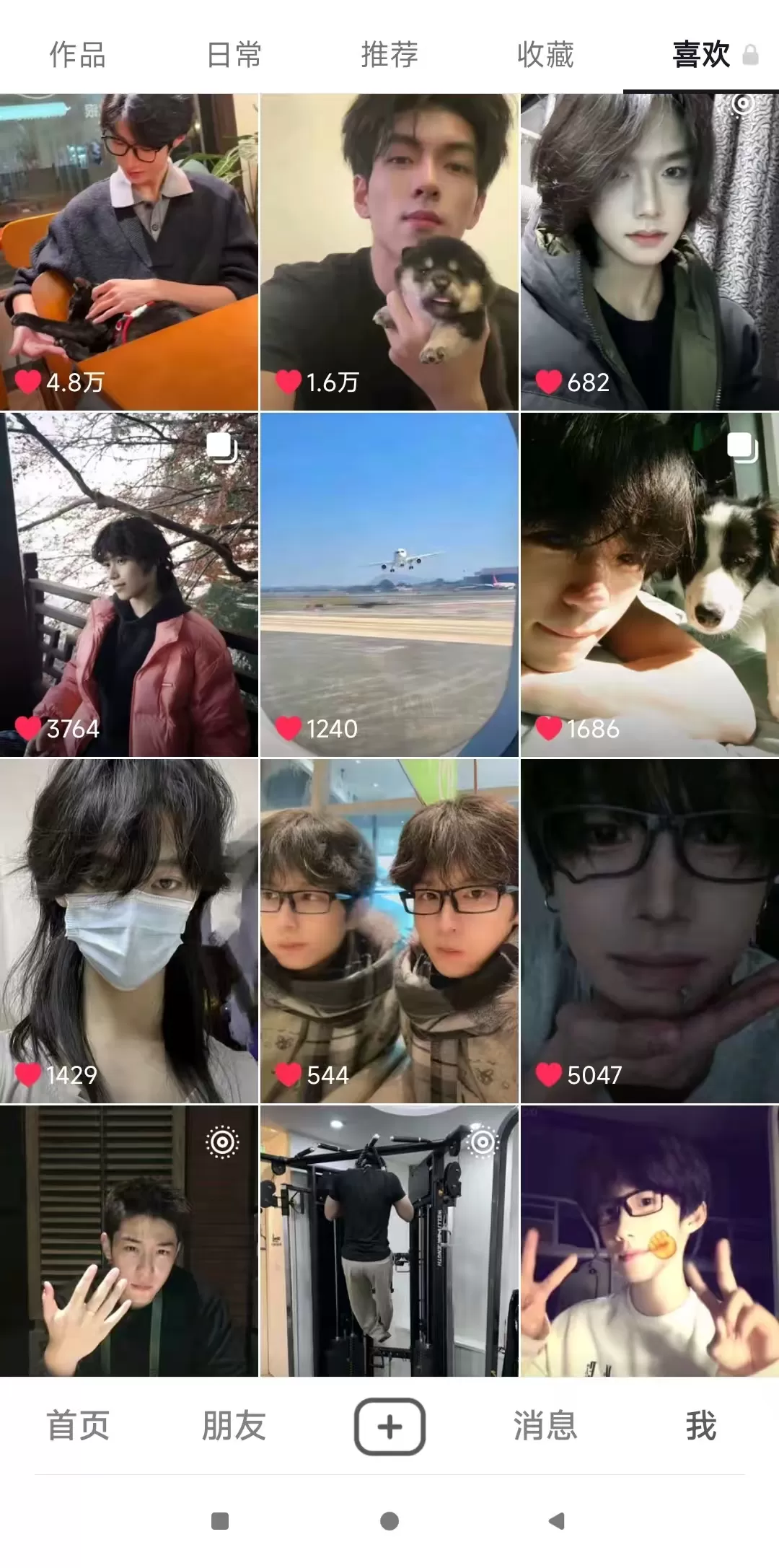
Task: Switch to the 日常 tab
Action: click(x=233, y=55)
